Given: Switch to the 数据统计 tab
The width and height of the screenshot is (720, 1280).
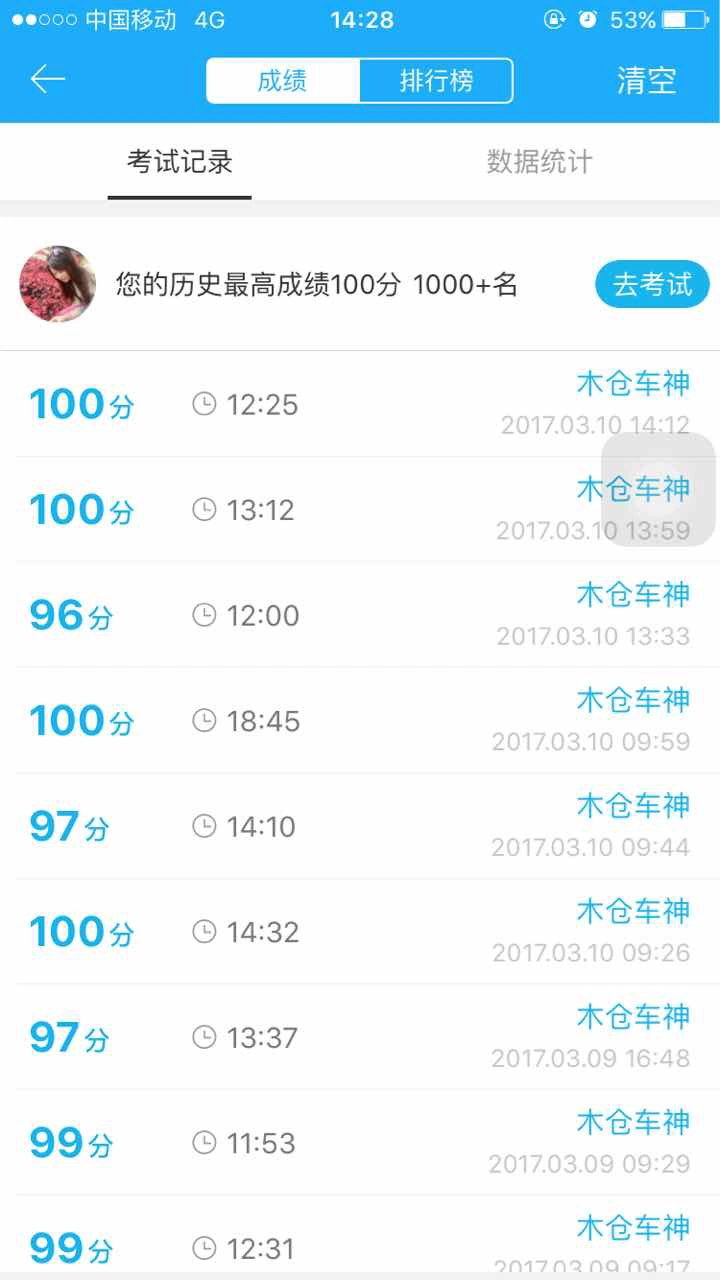Looking at the screenshot, I should click(x=540, y=162).
